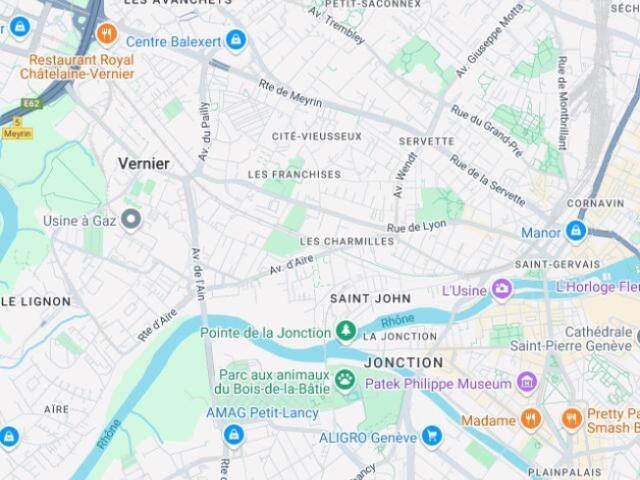The width and height of the screenshot is (640, 480).
Task: Open the Manor store marker
Action: (575, 232)
